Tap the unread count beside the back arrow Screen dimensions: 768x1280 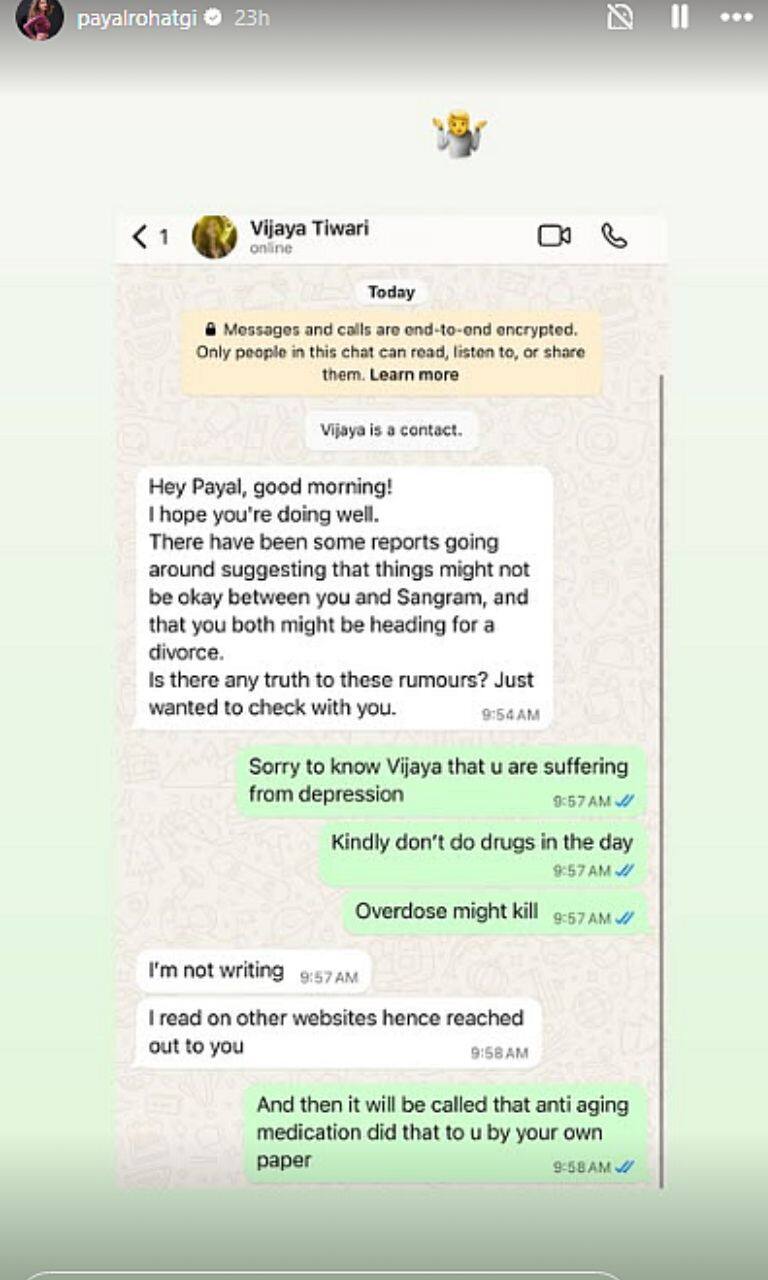[162, 236]
